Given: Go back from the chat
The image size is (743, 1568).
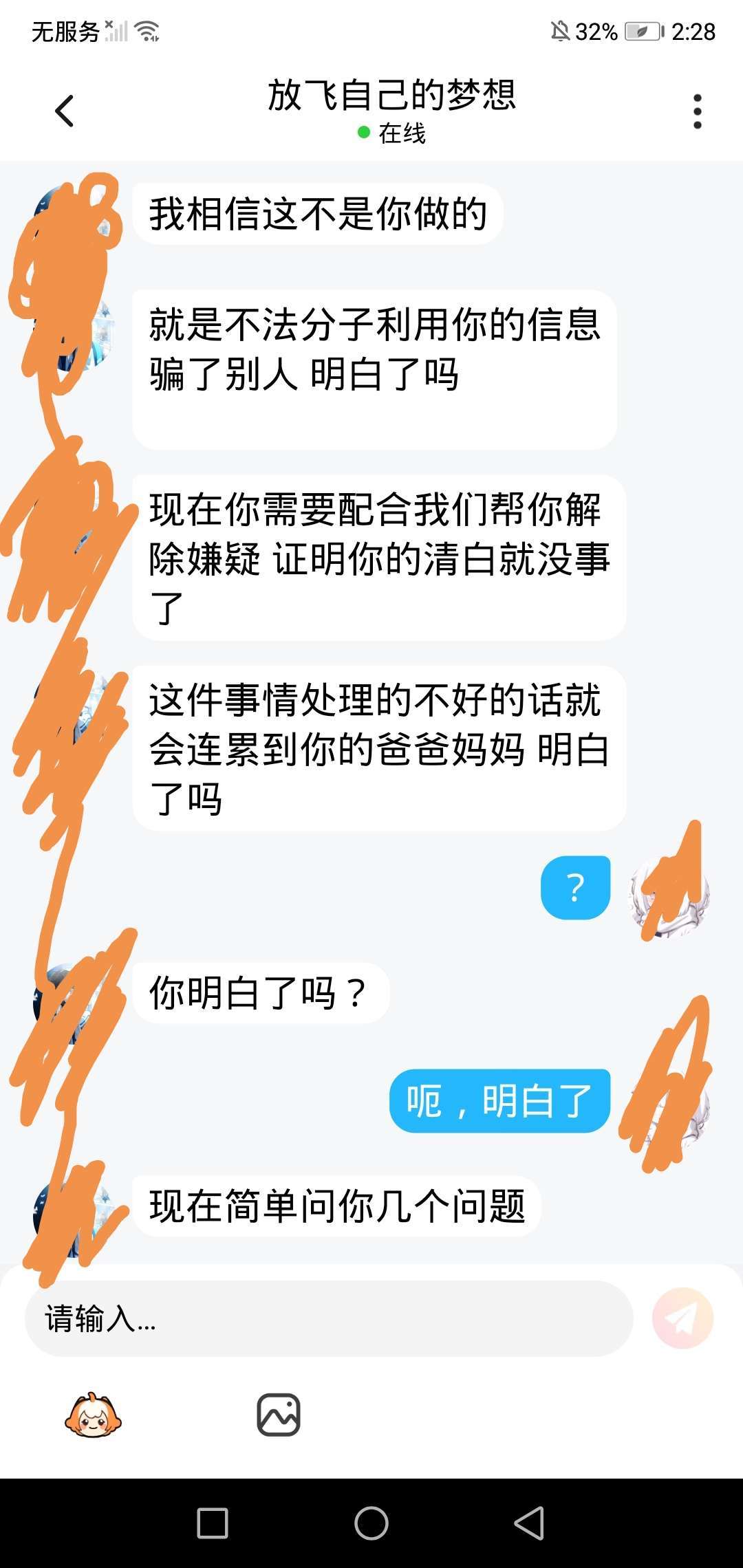Looking at the screenshot, I should pos(65,111).
